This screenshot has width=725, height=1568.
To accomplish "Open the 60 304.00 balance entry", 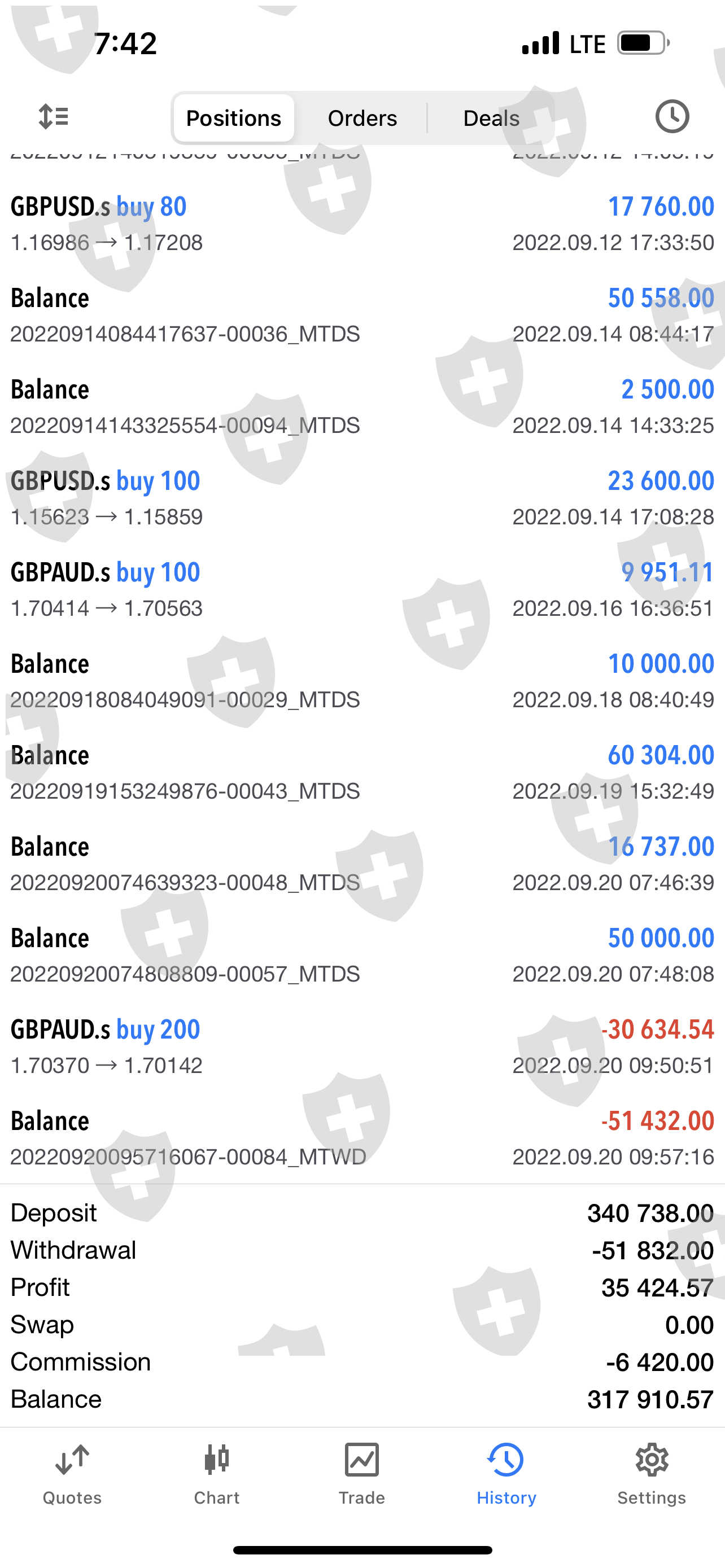I will [x=362, y=773].
